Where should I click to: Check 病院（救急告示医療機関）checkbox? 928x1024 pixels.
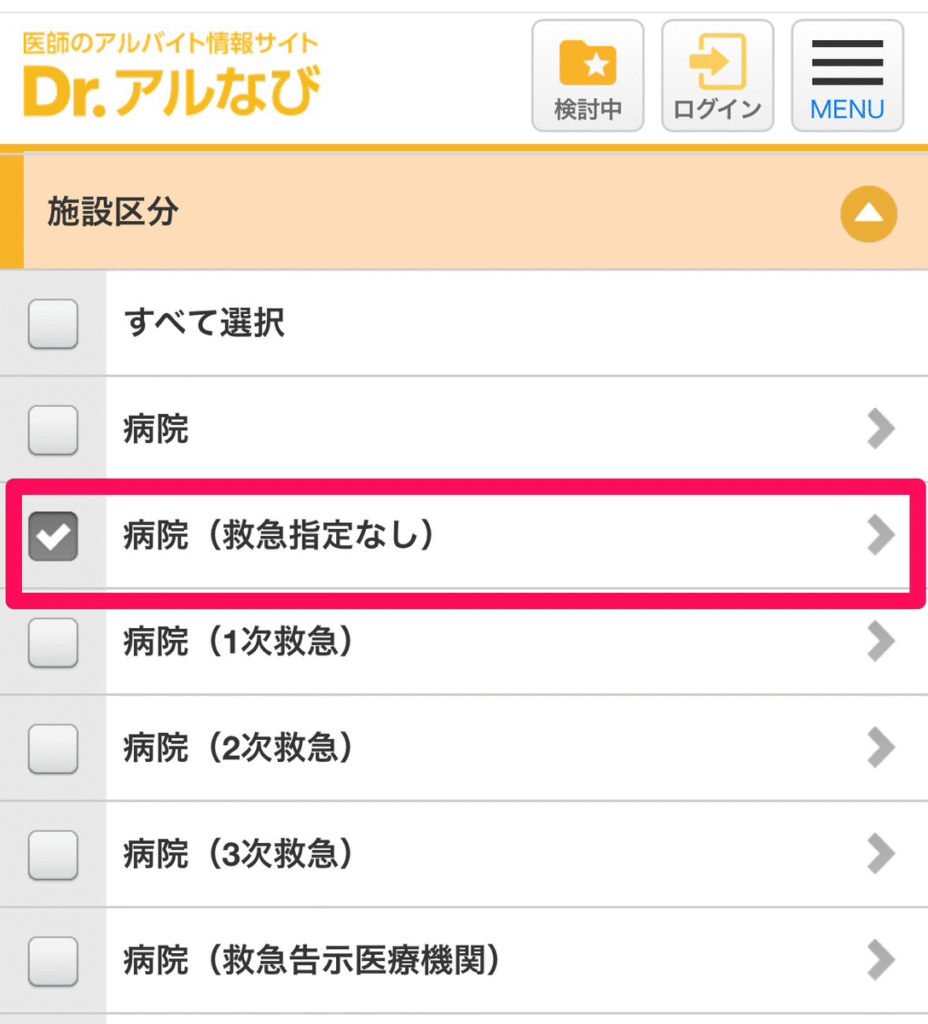(x=53, y=961)
